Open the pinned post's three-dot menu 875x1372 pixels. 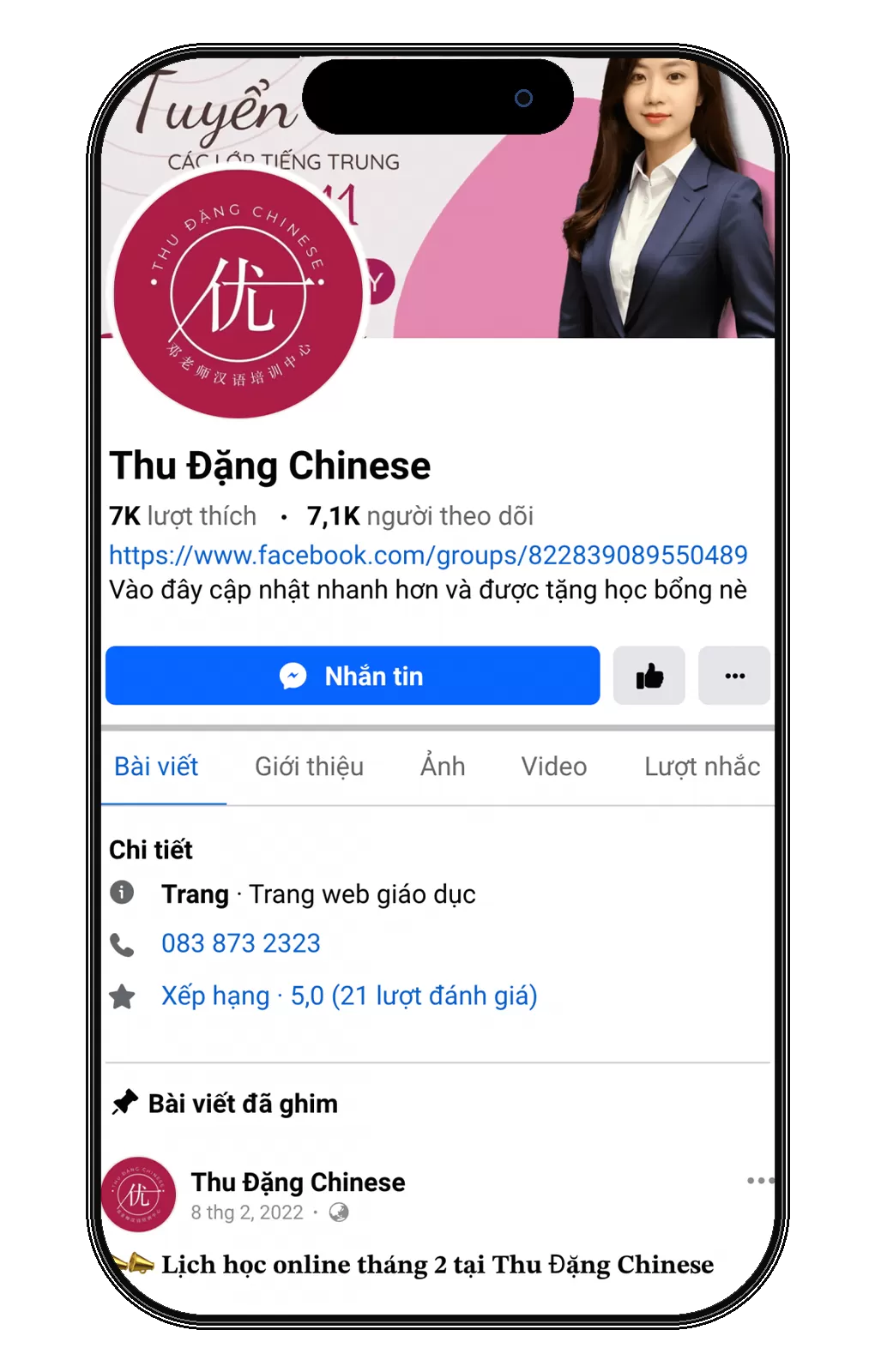click(x=758, y=1181)
